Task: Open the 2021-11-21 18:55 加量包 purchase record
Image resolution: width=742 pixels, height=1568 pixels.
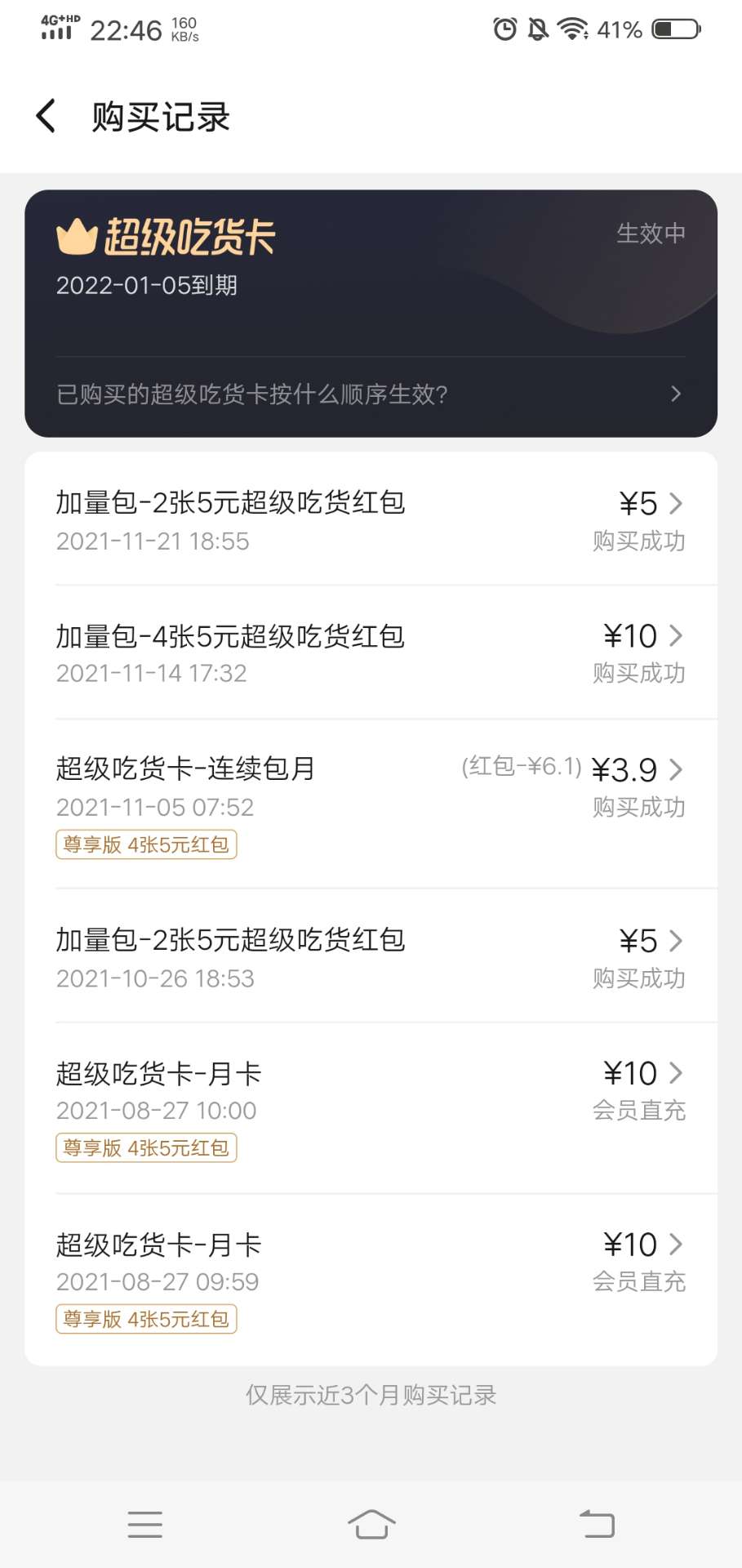Action: coord(371,520)
